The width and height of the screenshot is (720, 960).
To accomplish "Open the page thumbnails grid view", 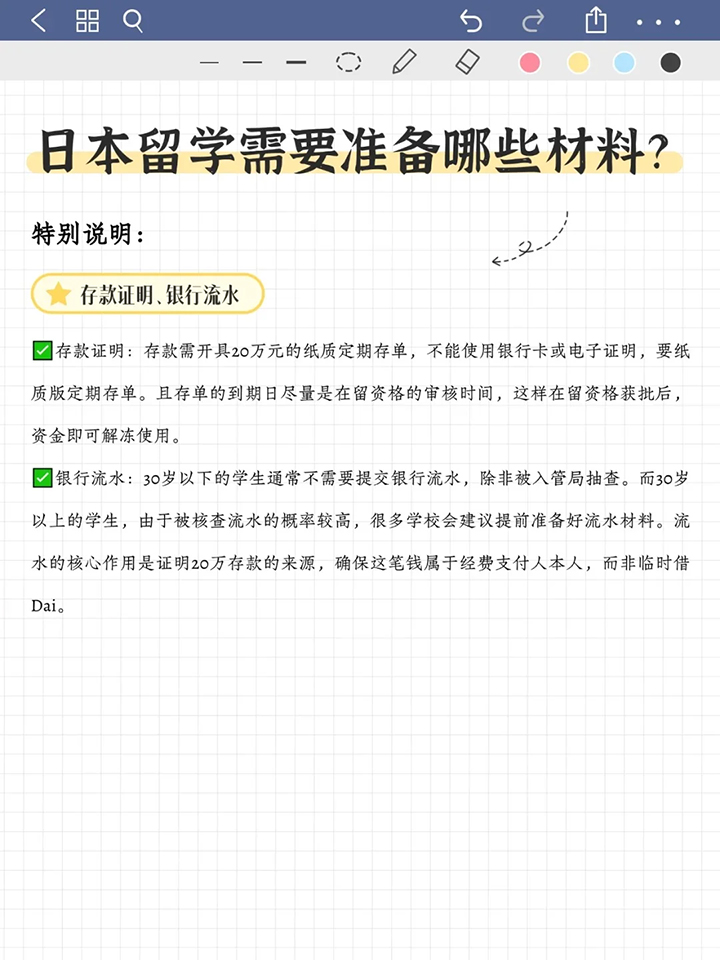I will 88,21.
